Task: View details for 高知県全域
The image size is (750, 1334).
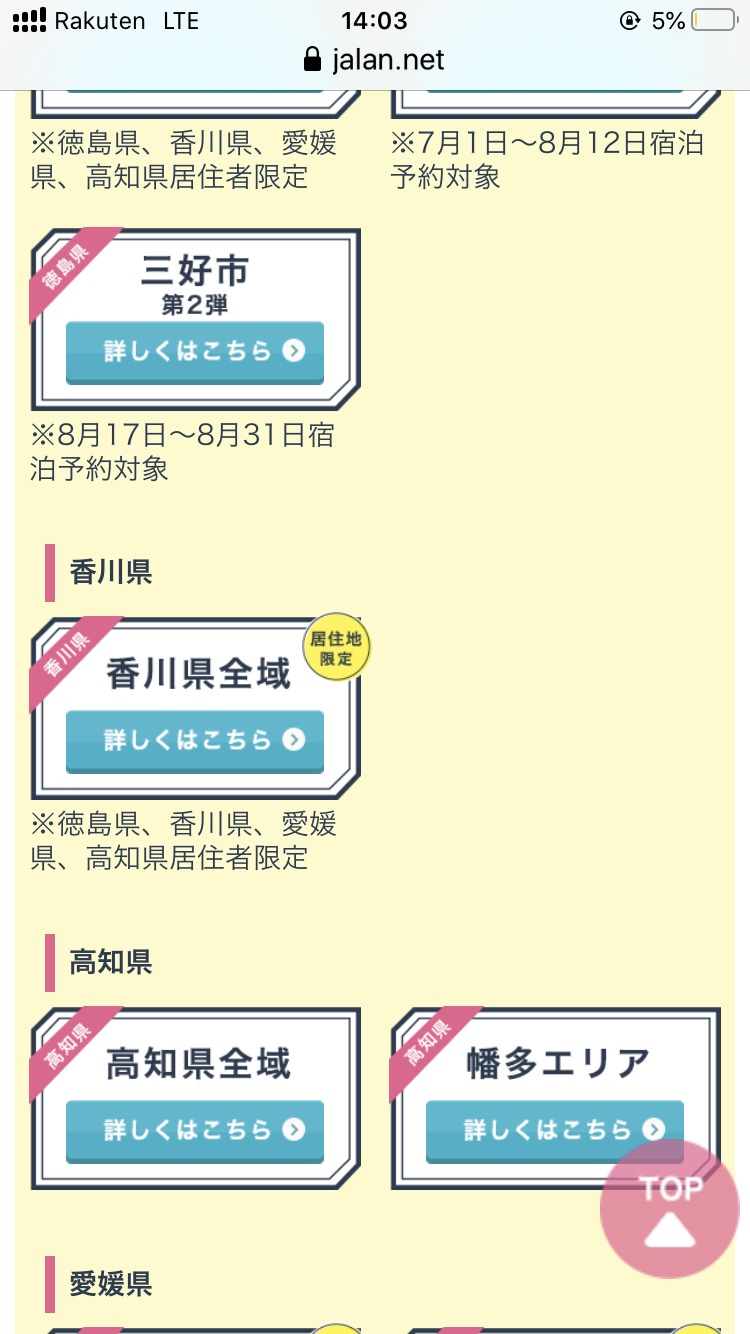Action: [x=195, y=1131]
